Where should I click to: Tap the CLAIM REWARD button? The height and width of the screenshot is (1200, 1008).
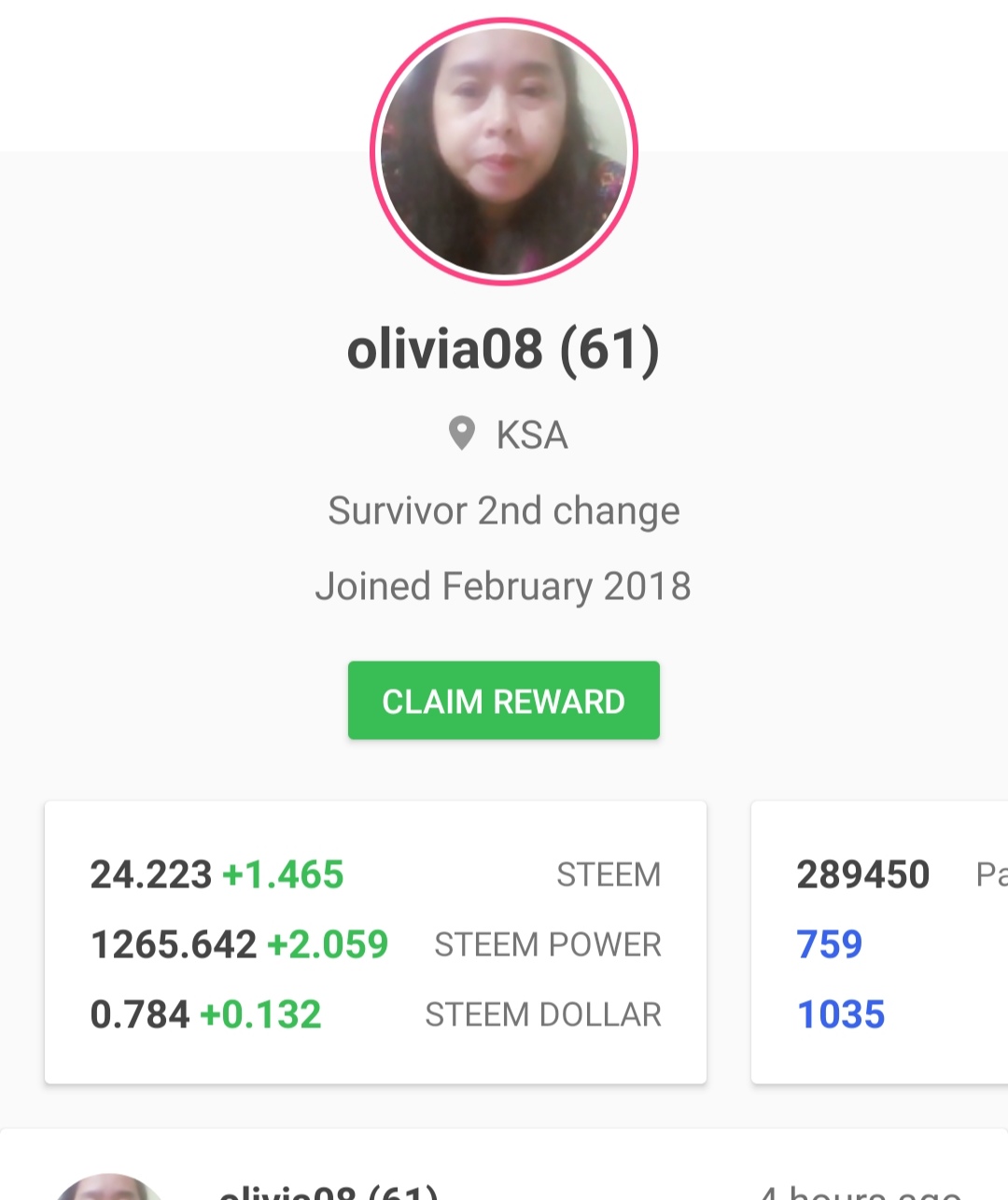pyautogui.click(x=504, y=701)
